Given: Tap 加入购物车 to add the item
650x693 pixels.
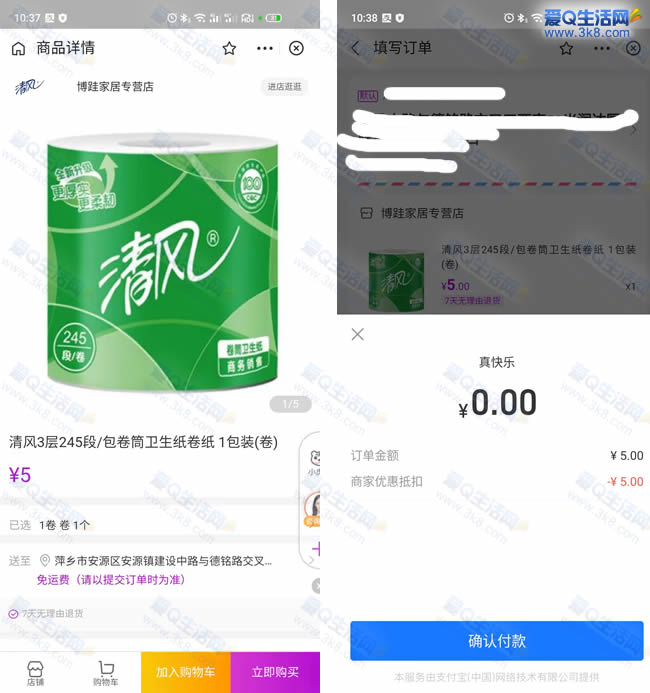Looking at the screenshot, I should pyautogui.click(x=185, y=672).
